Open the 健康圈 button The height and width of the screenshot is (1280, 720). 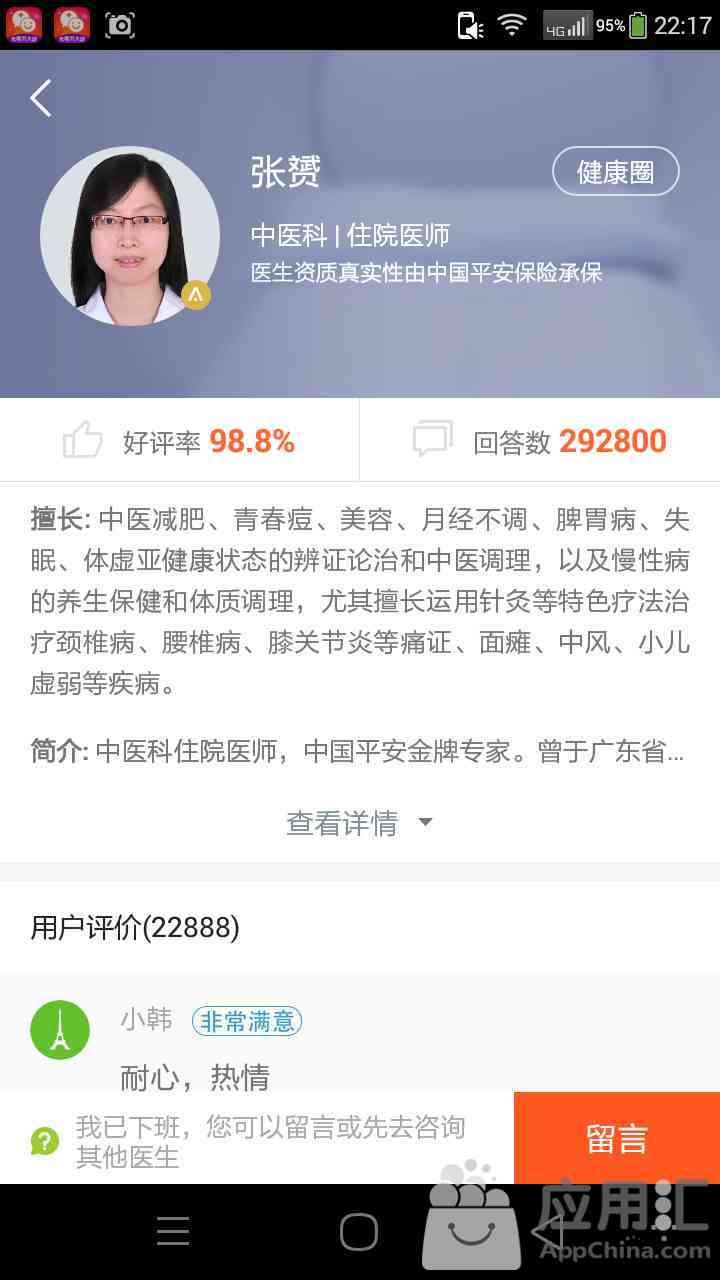(615, 172)
